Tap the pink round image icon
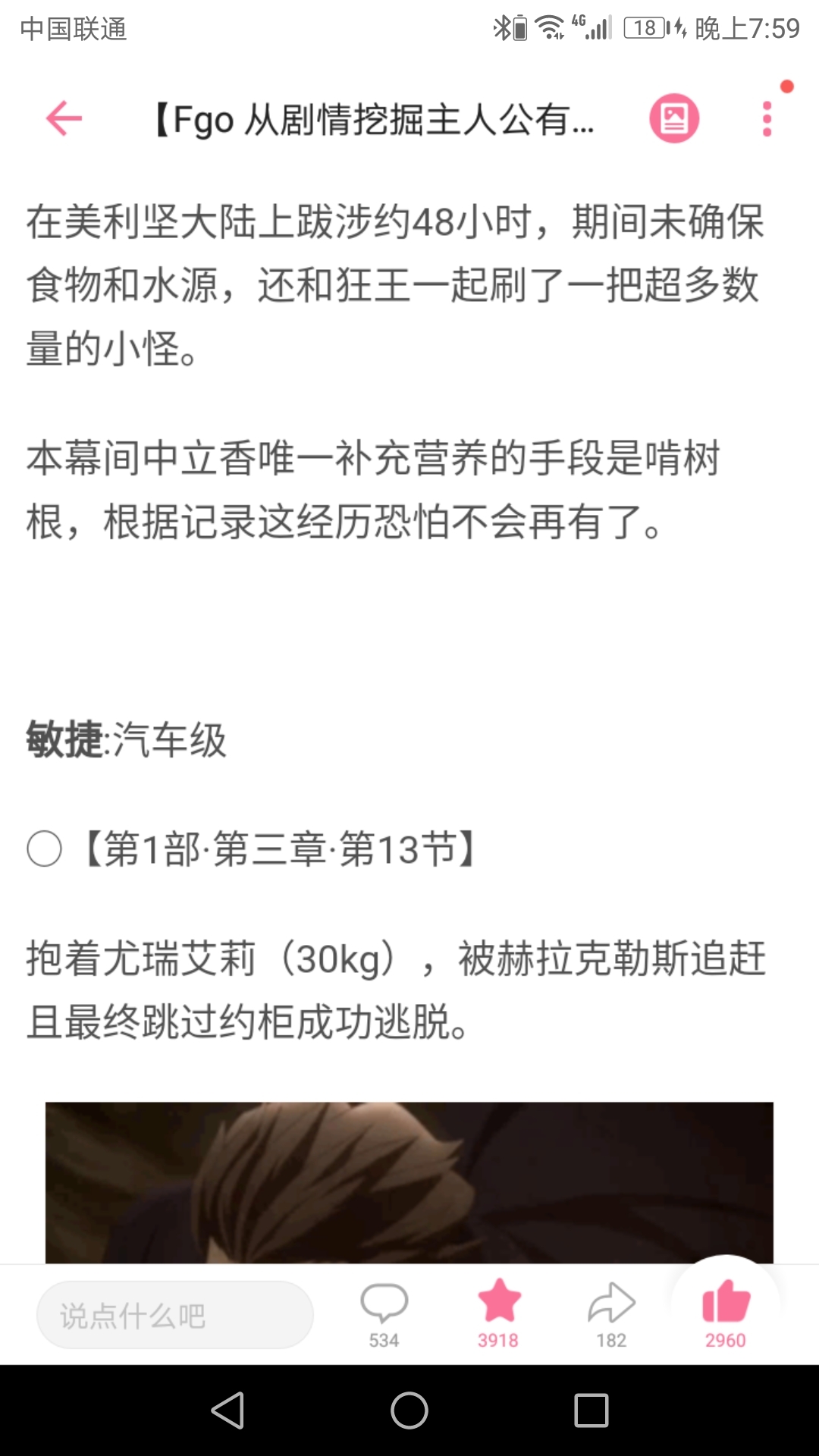The image size is (819, 1456). click(x=673, y=118)
